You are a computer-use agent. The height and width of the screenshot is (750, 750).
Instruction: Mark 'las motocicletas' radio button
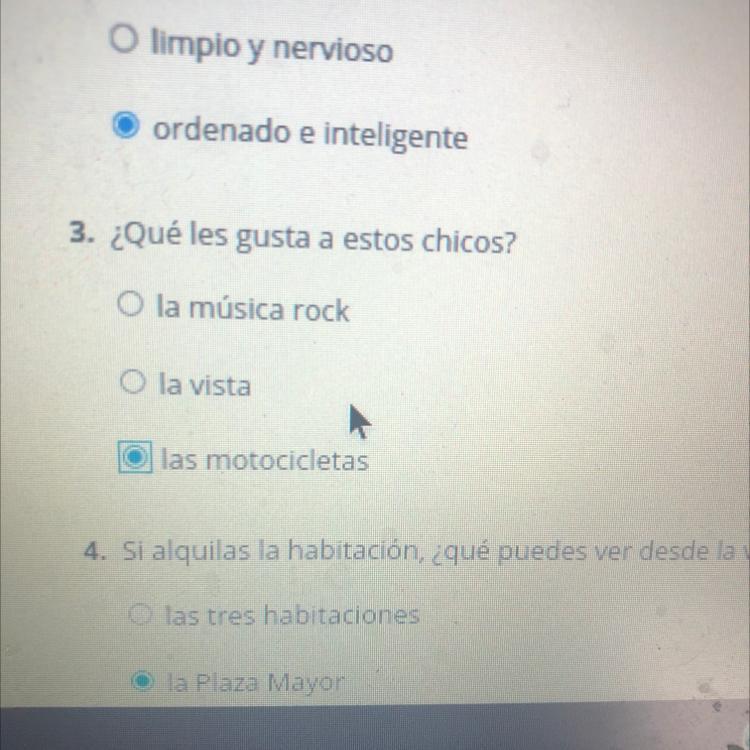[132, 459]
